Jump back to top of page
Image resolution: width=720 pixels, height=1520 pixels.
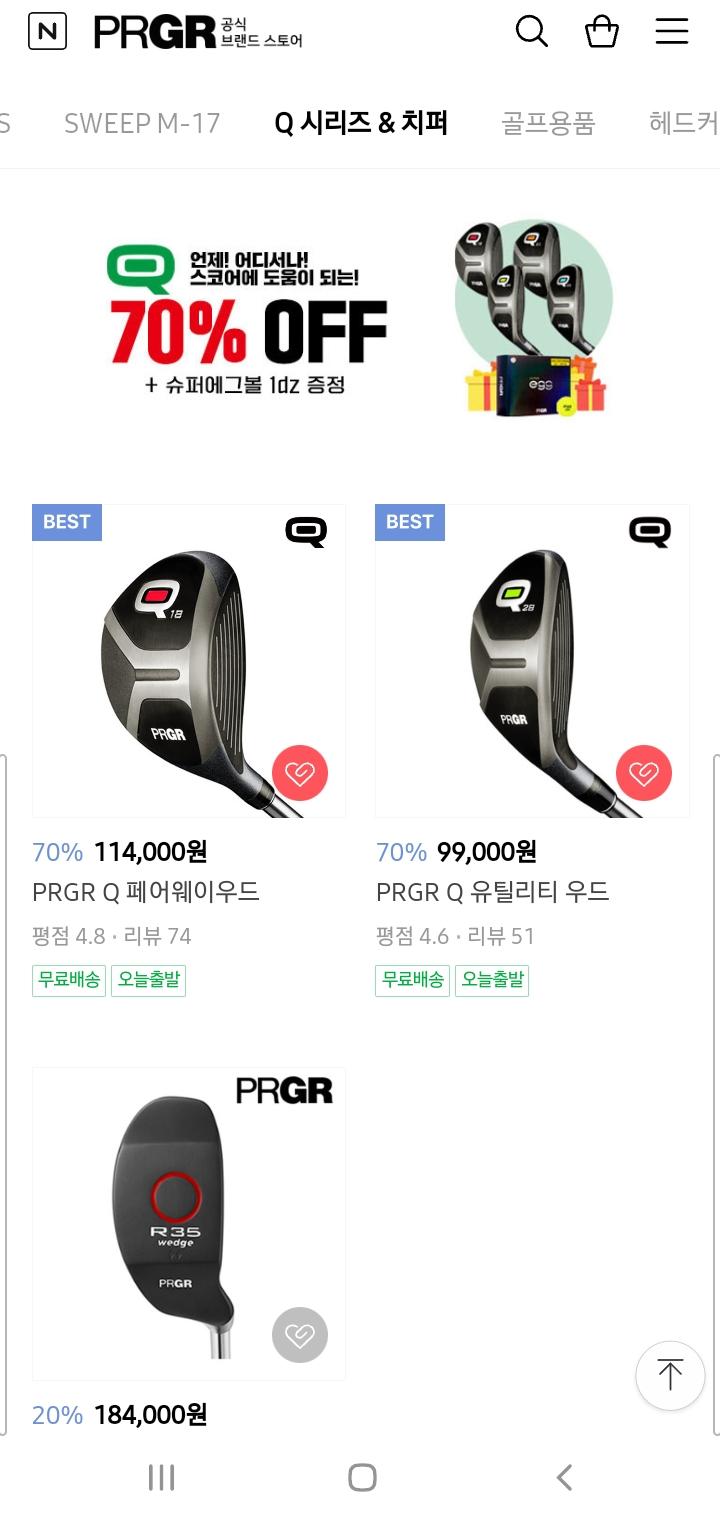coord(670,1375)
